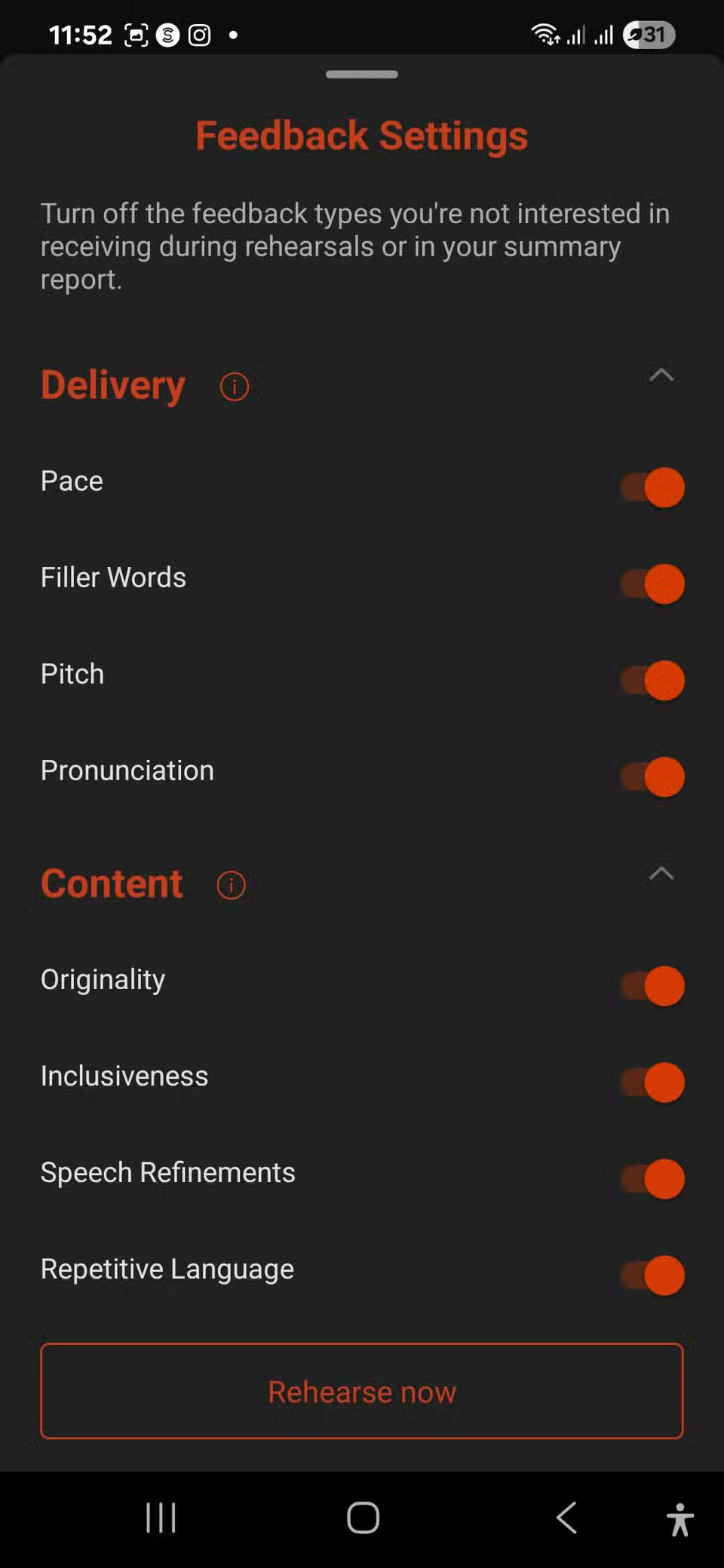Screen dimensions: 724x1568
Task: Disable Originality feedback
Action: click(652, 985)
